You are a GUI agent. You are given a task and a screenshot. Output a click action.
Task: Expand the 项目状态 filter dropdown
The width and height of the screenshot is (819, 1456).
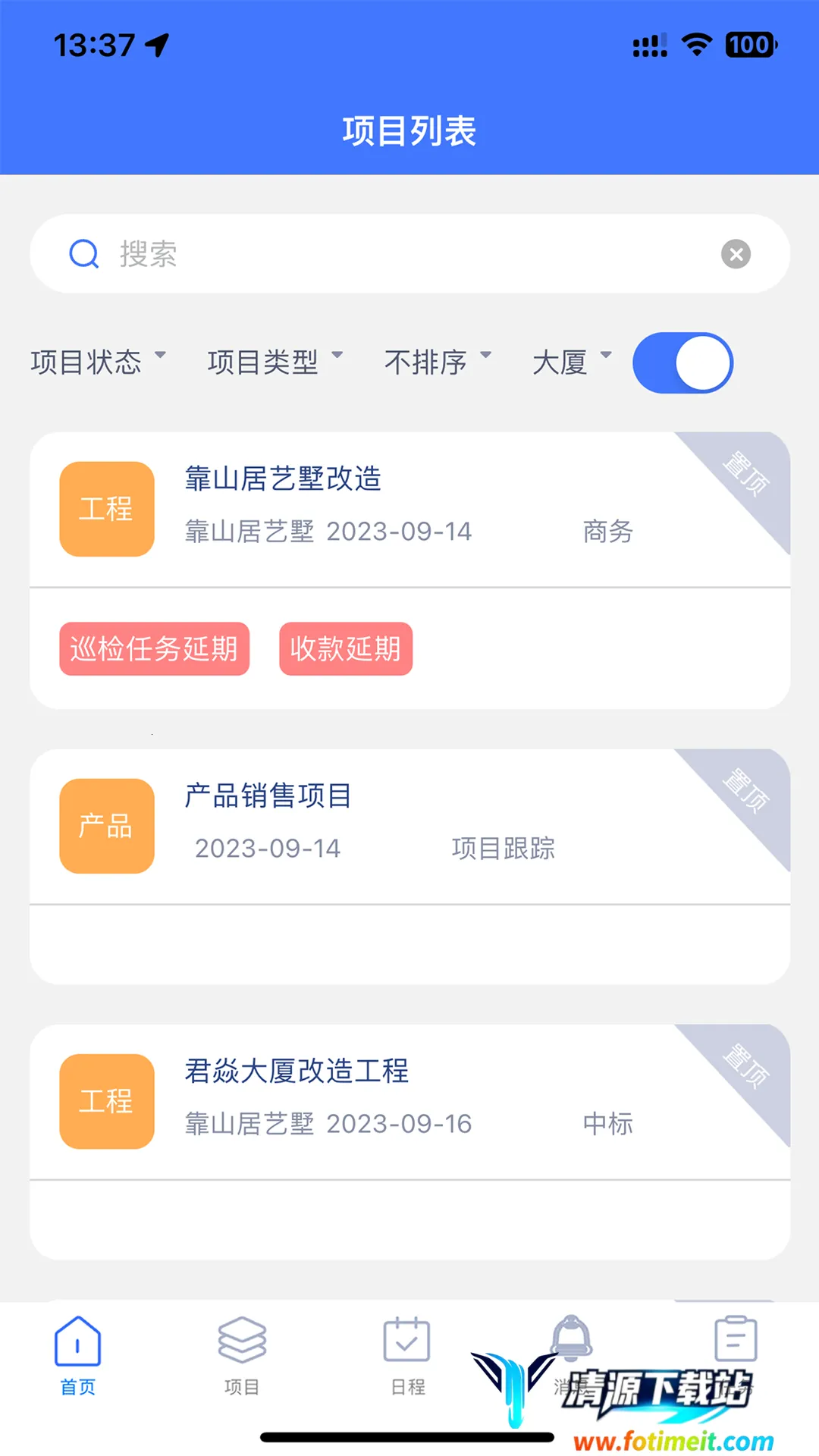tap(98, 362)
